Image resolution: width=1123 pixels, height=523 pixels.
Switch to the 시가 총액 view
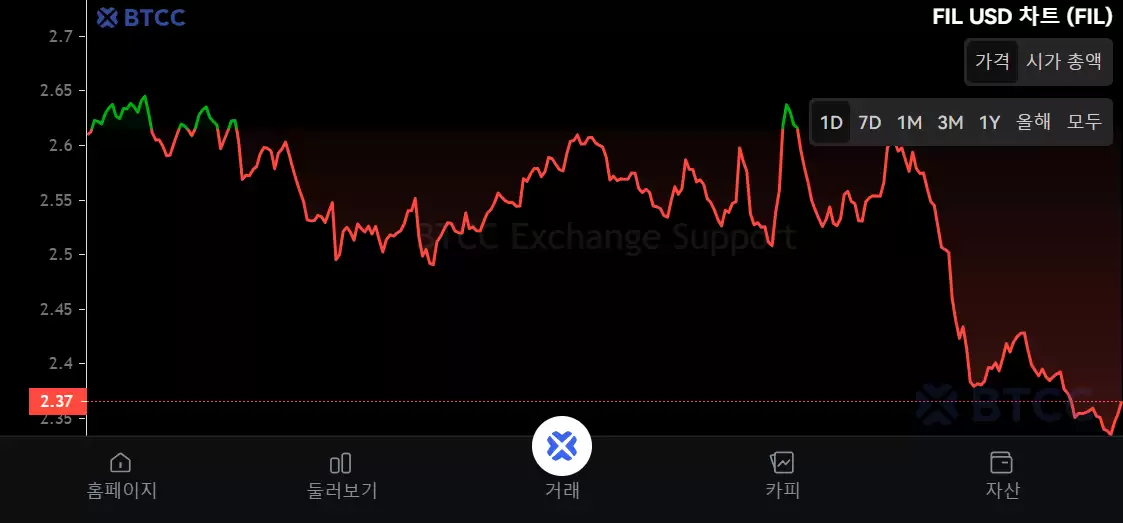pyautogui.click(x=1064, y=62)
